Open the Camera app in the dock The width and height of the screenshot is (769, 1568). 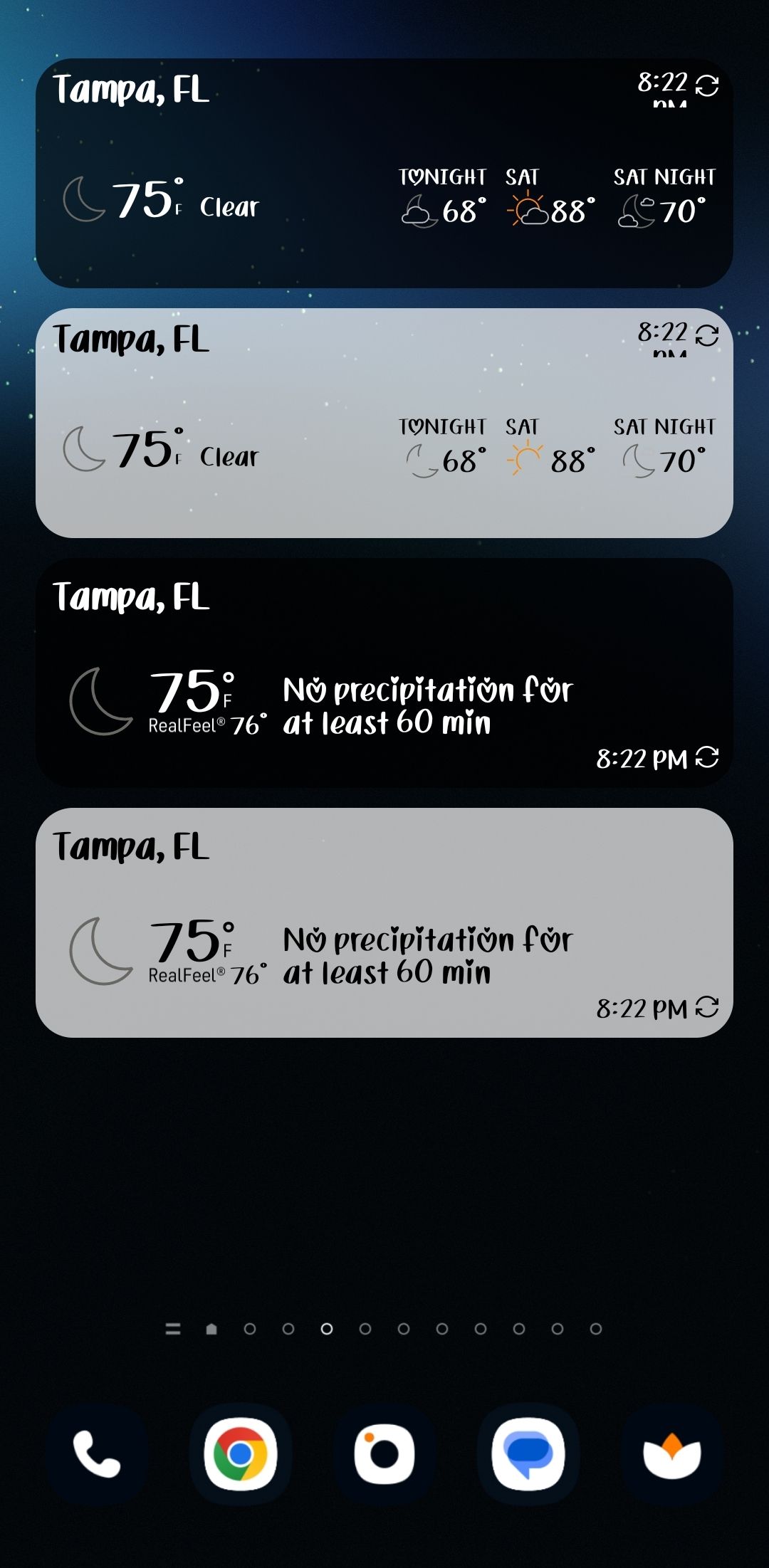pos(384,1453)
